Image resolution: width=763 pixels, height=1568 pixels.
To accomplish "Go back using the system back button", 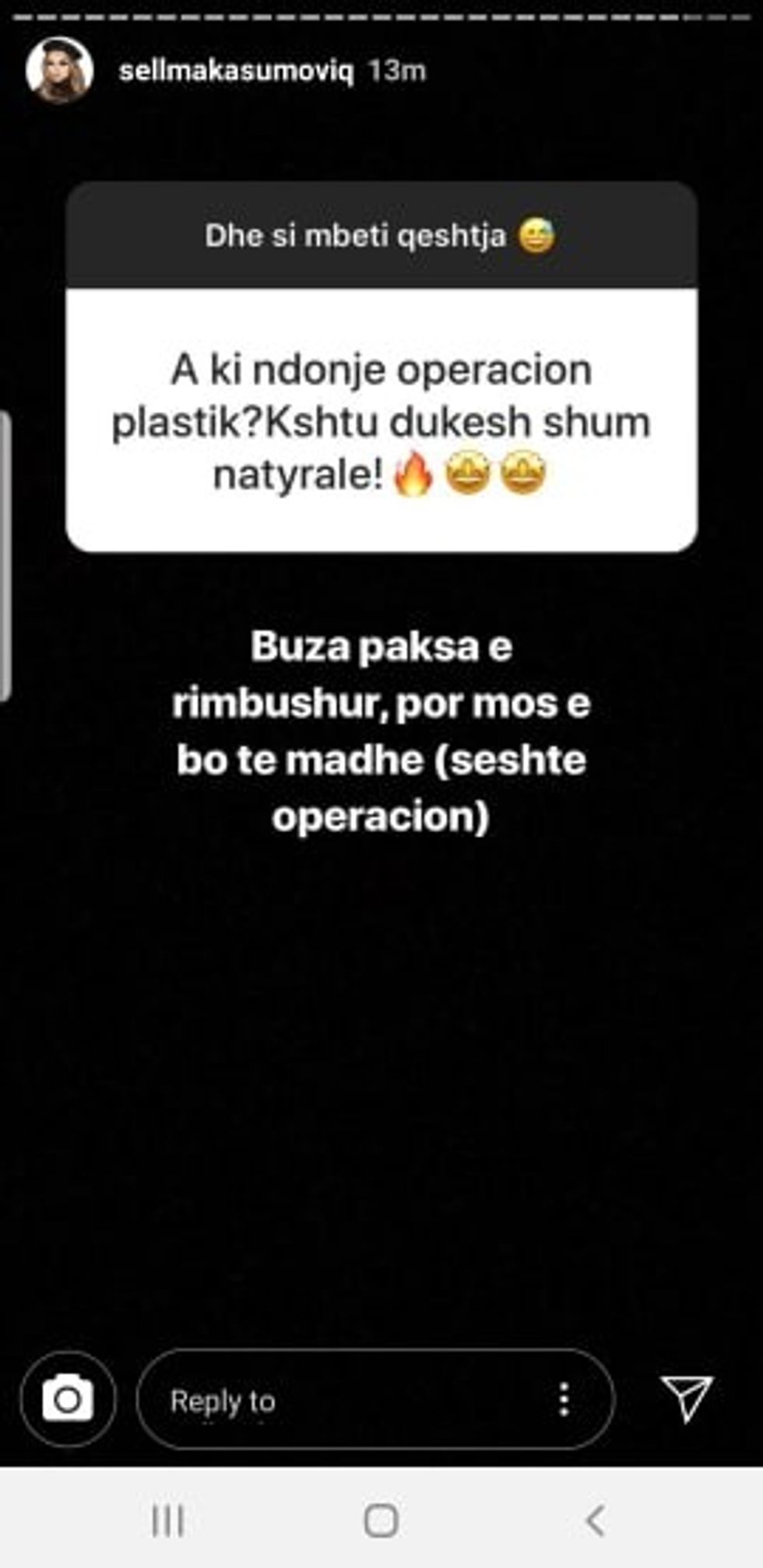I will pos(596,1520).
